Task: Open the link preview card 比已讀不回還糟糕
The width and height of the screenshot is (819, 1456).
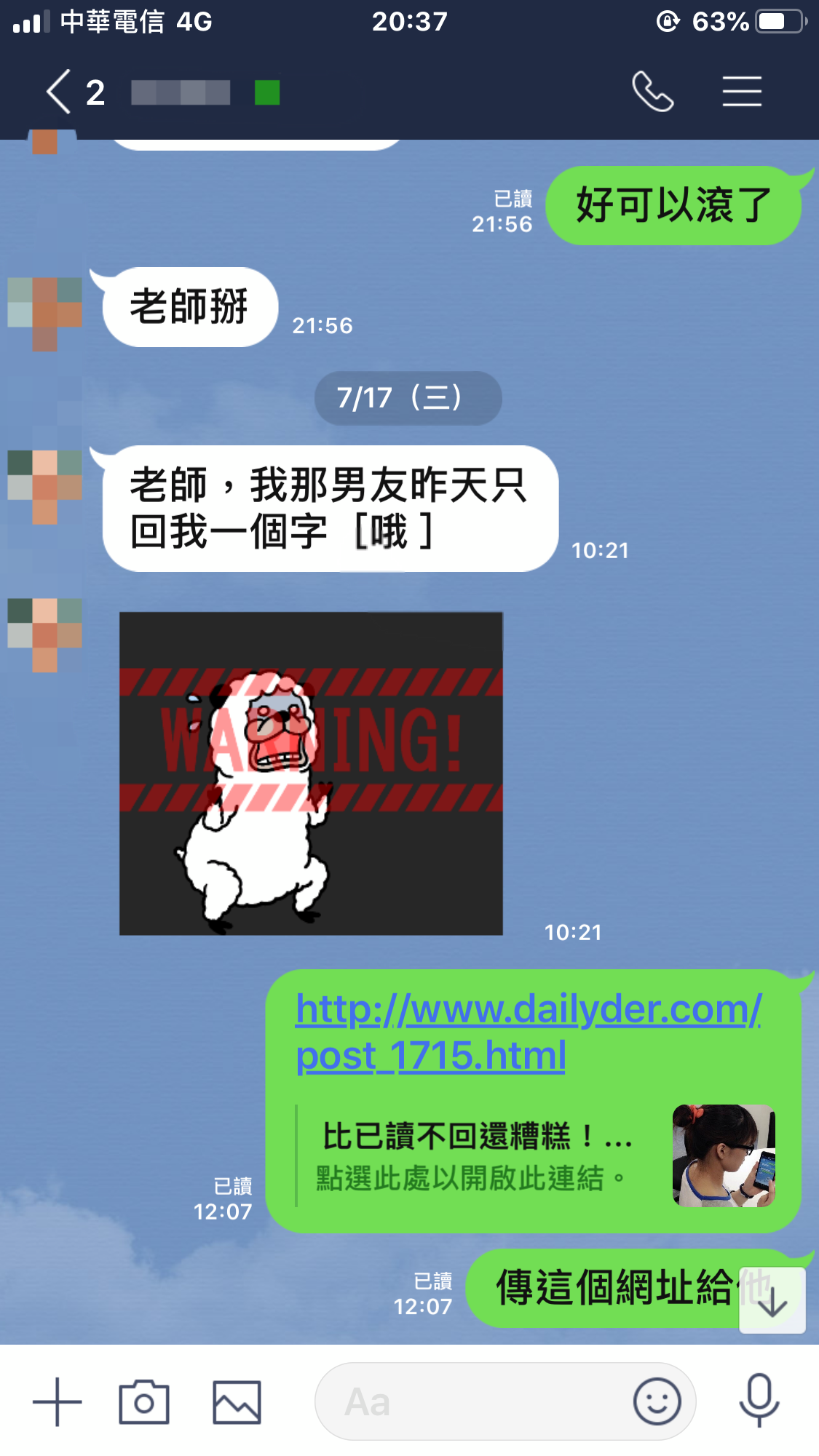Action: coord(536,1155)
